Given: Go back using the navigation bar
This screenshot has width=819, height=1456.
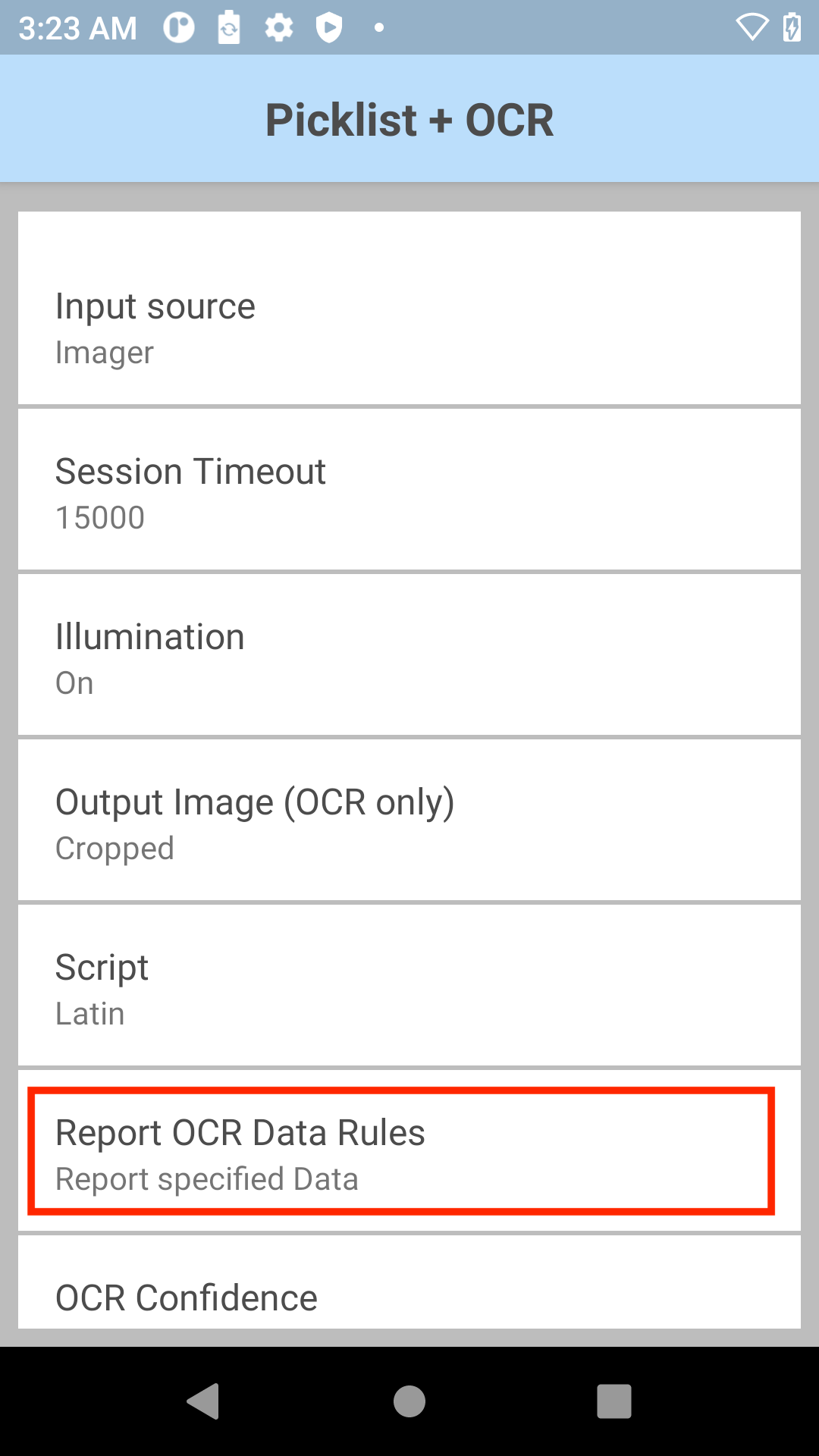Looking at the screenshot, I should [x=203, y=1401].
